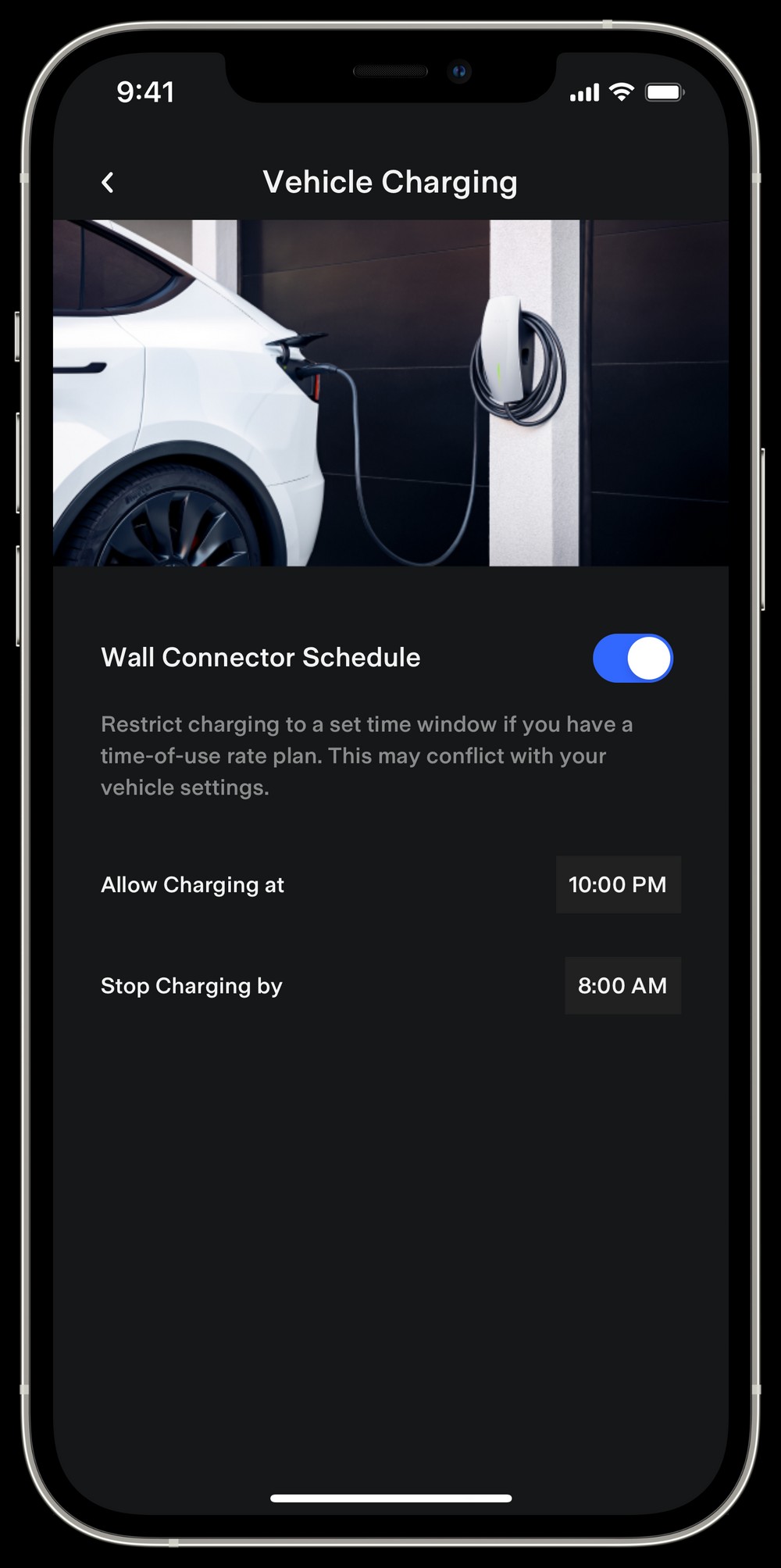Change the 10:00 PM allow-charging time

(x=619, y=884)
